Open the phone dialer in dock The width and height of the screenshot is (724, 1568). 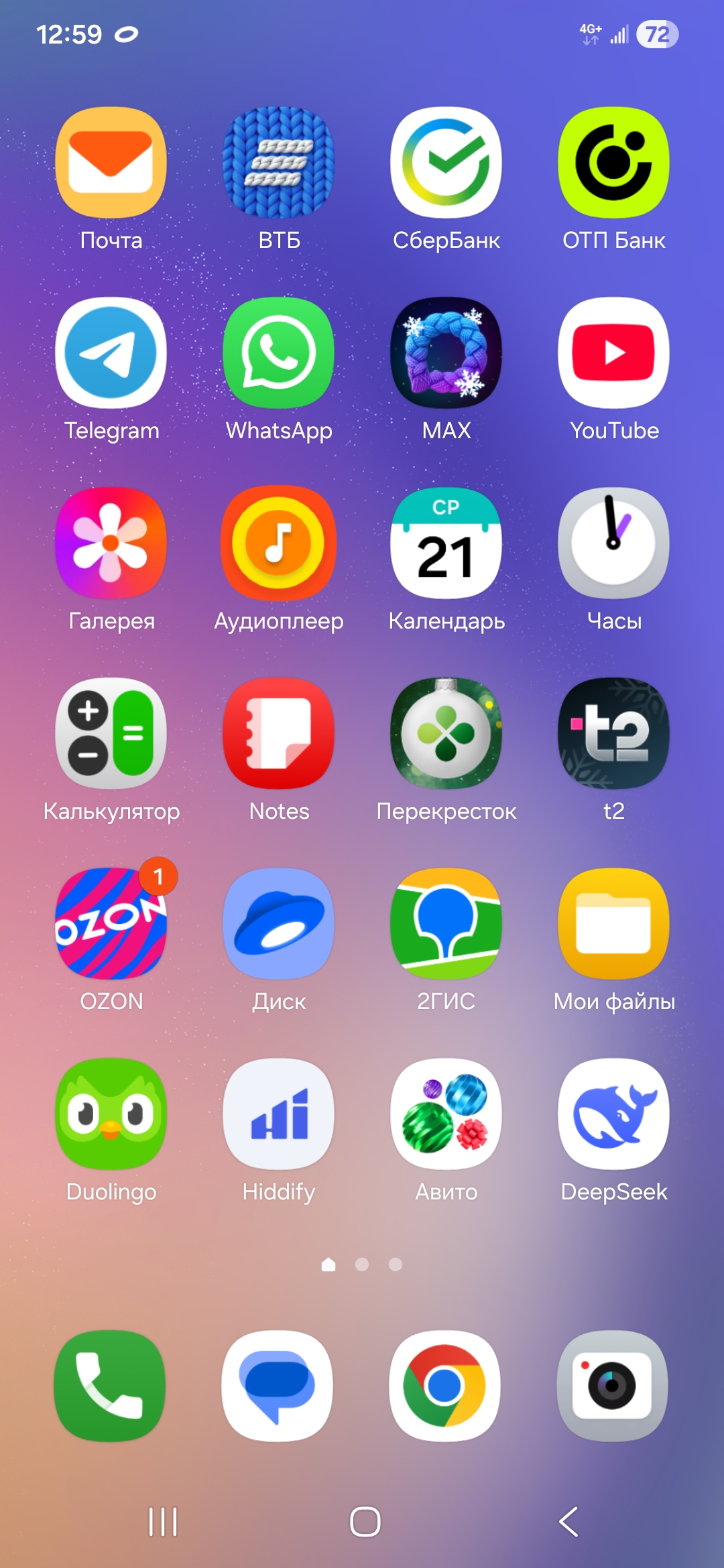point(110,1386)
